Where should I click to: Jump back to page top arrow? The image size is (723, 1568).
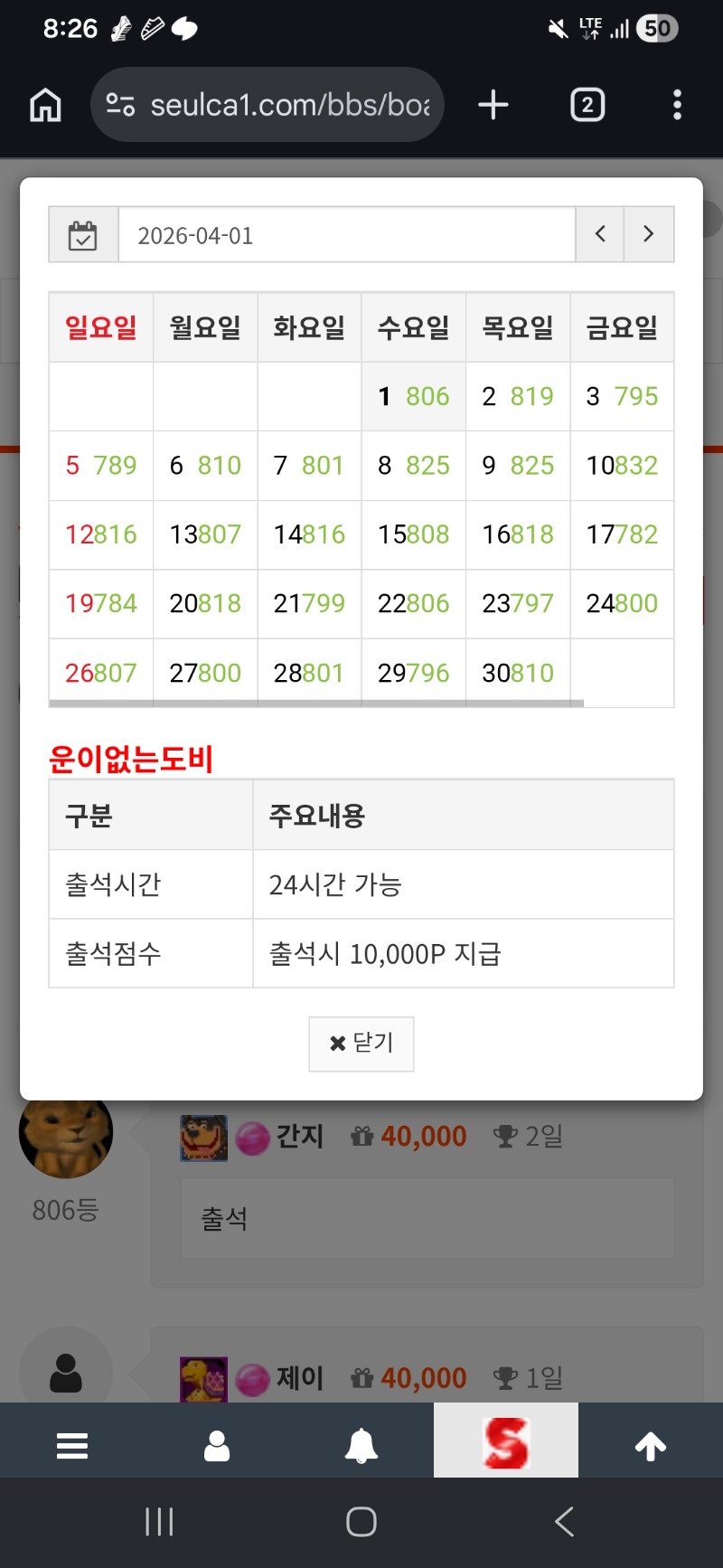(x=651, y=1445)
